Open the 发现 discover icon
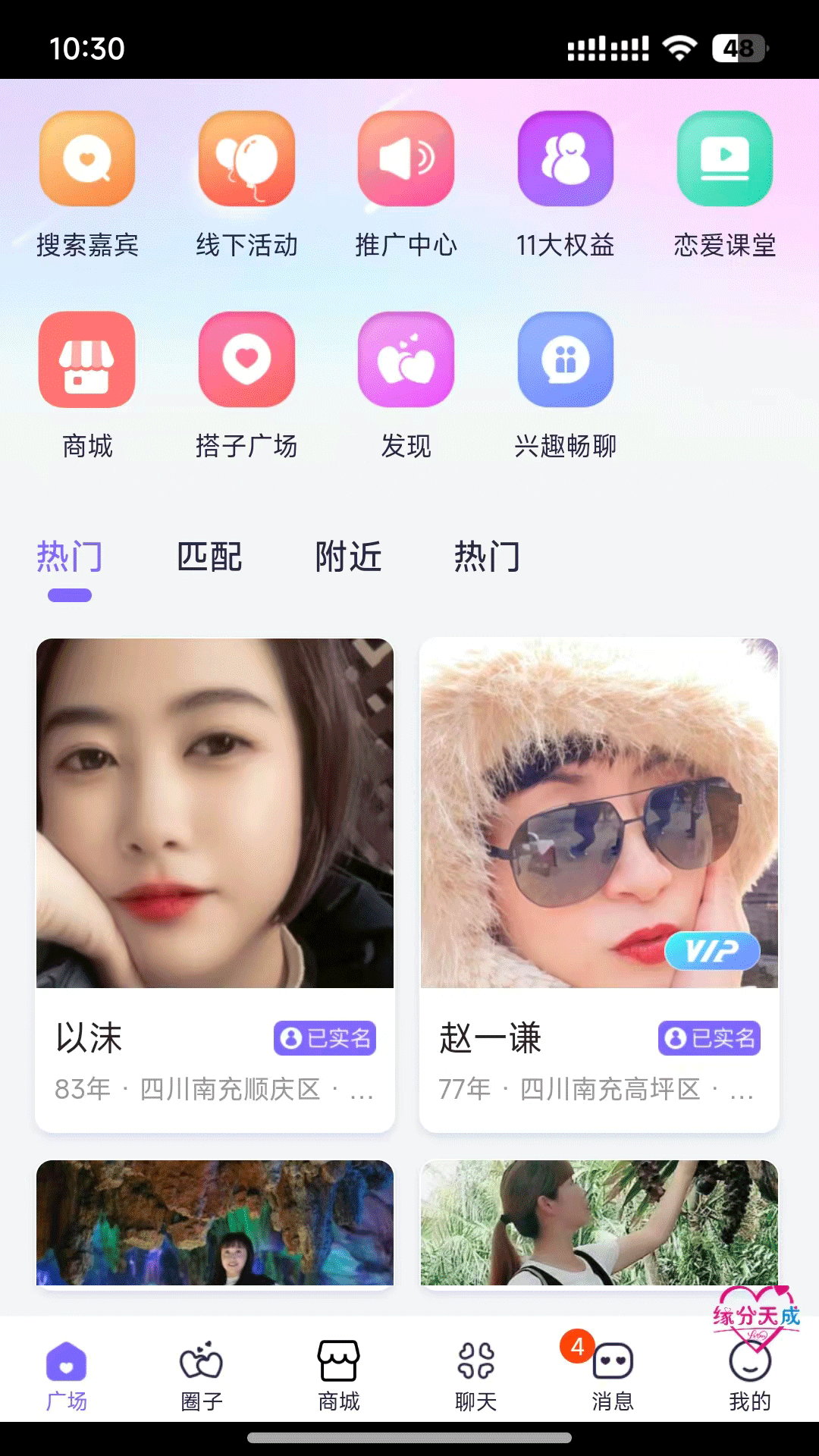This screenshot has height=1456, width=819. pos(406,361)
